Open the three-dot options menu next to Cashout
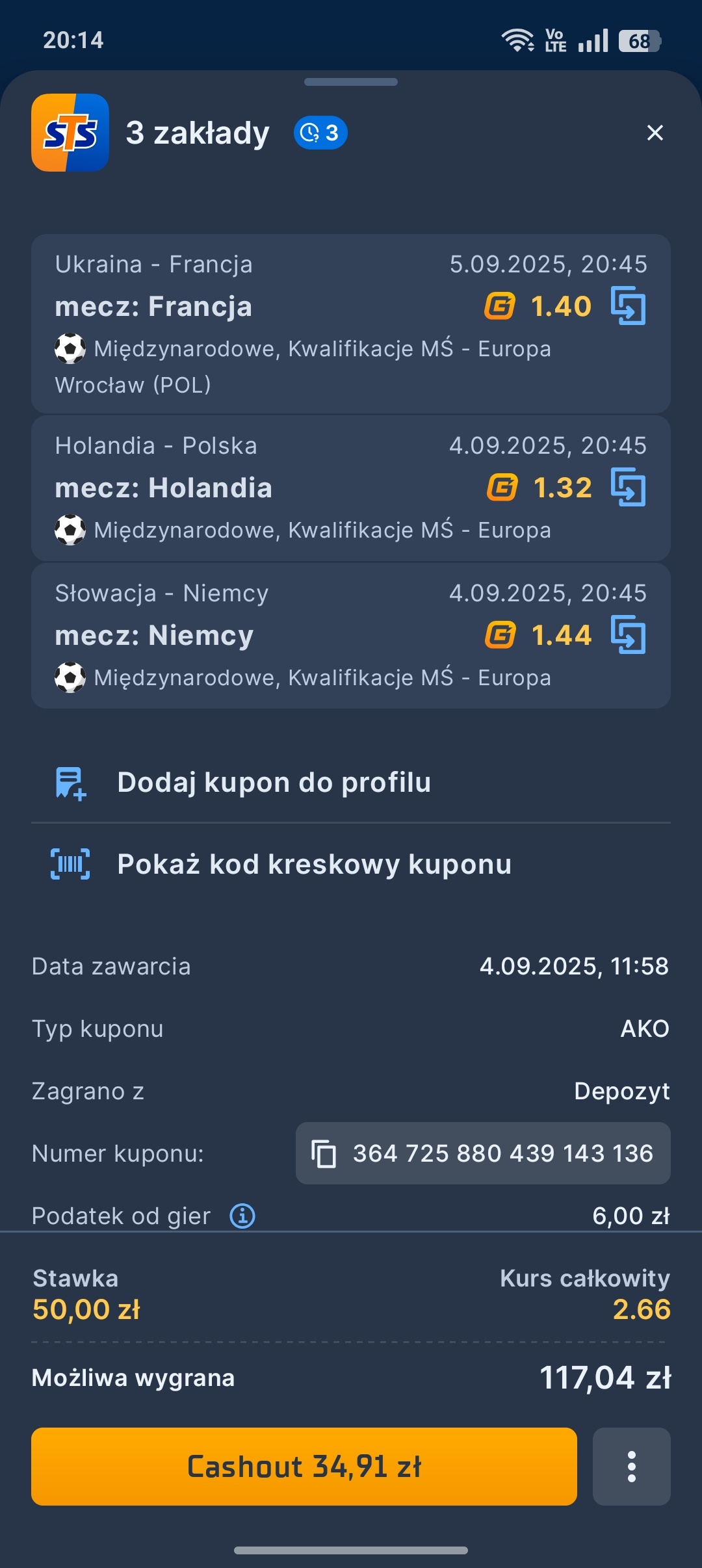Image resolution: width=702 pixels, height=1568 pixels. point(633,1467)
